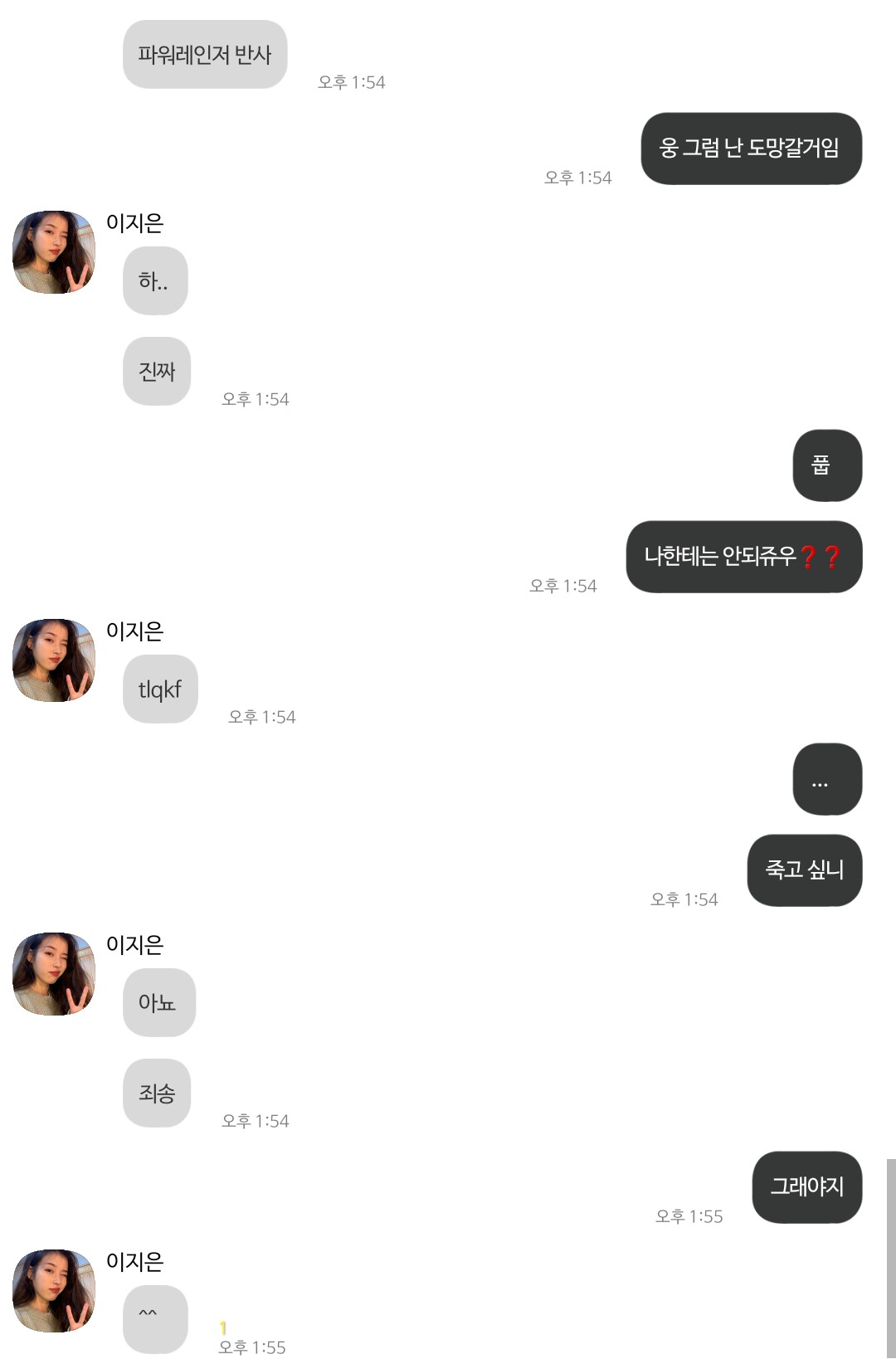Open 이지은's profile photo beside the 하.. message
896x1359 pixels.
click(54, 252)
